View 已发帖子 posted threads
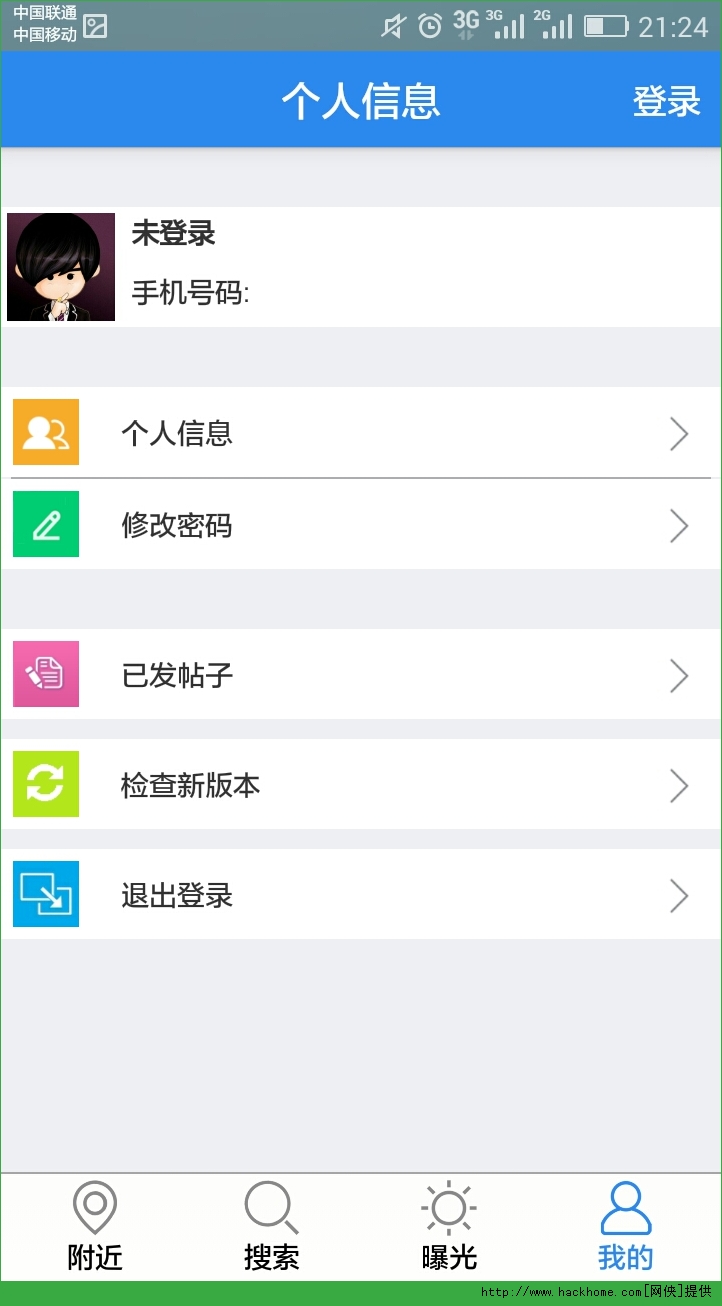 (x=360, y=675)
